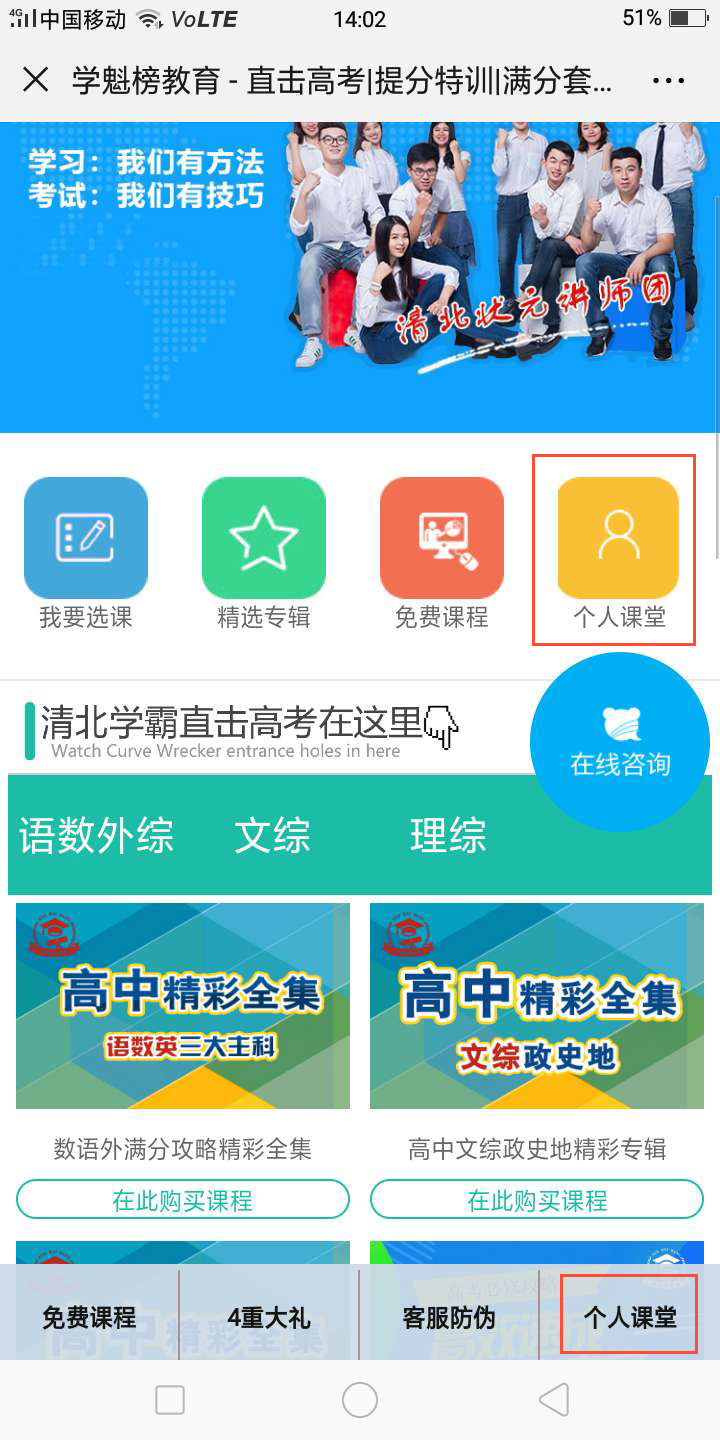Switch to 文综 tab
This screenshot has width=720, height=1440.
click(272, 836)
